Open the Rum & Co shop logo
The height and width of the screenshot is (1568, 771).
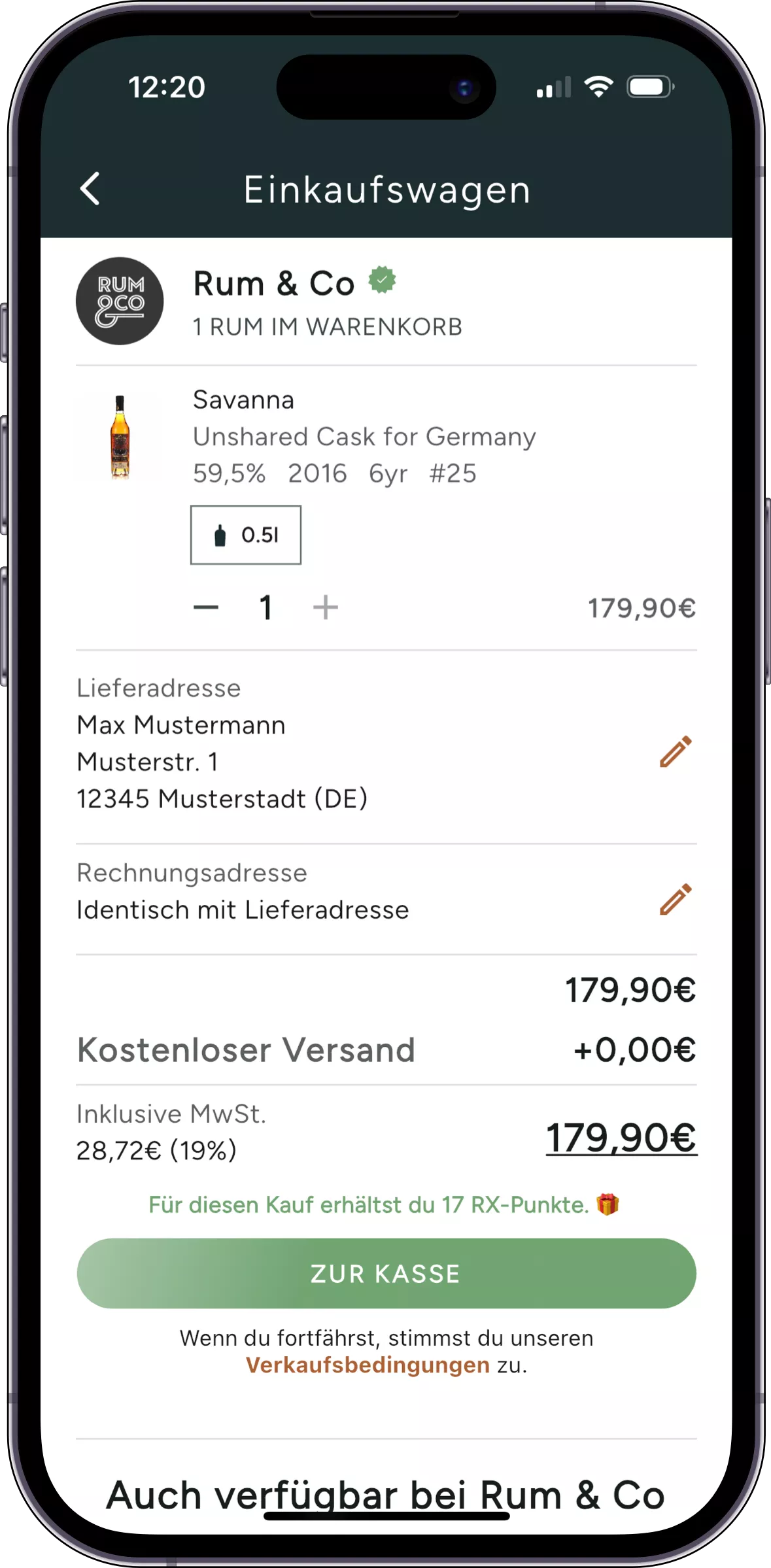119,302
